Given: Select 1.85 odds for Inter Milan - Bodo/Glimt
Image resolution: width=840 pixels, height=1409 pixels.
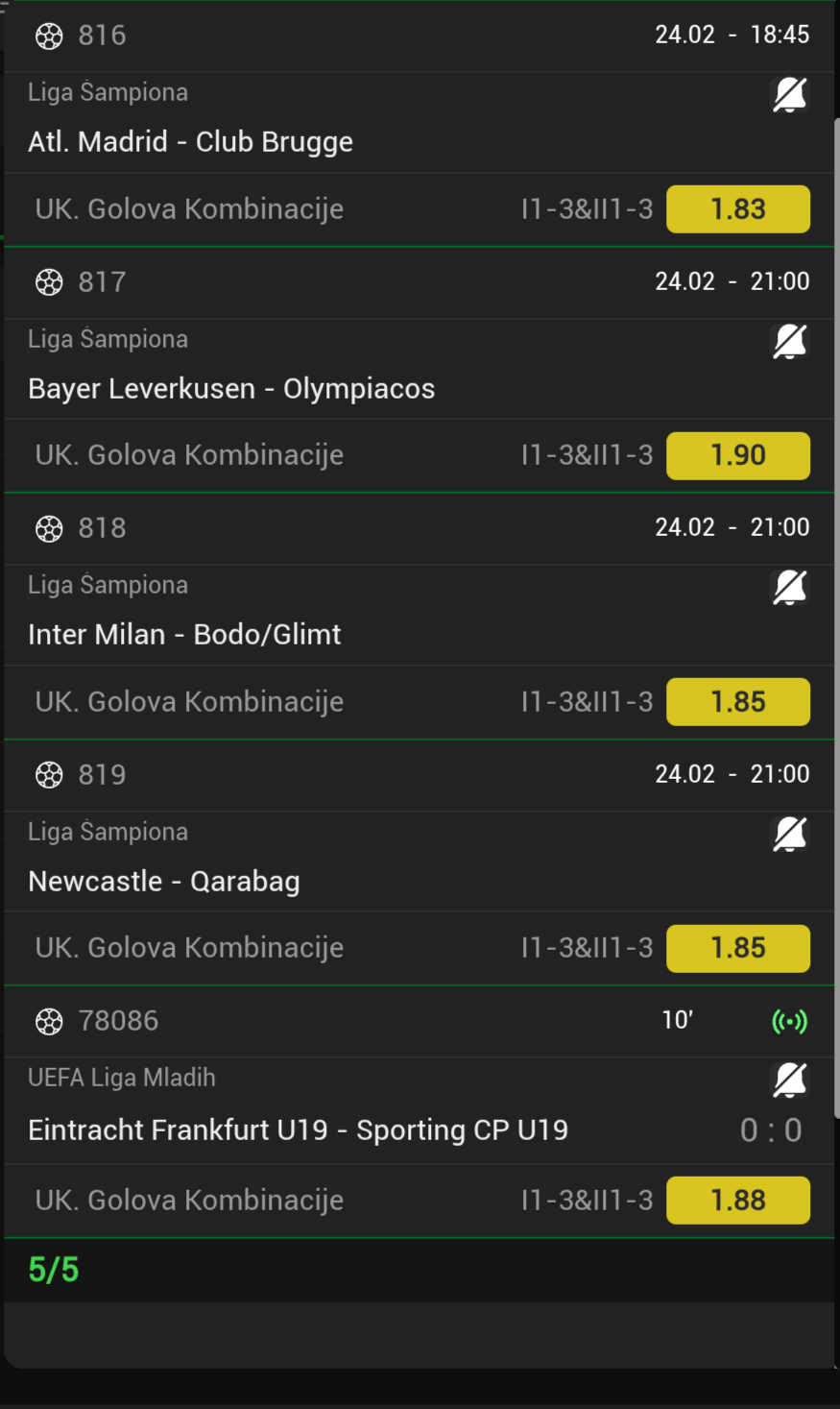Looking at the screenshot, I should [x=737, y=702].
